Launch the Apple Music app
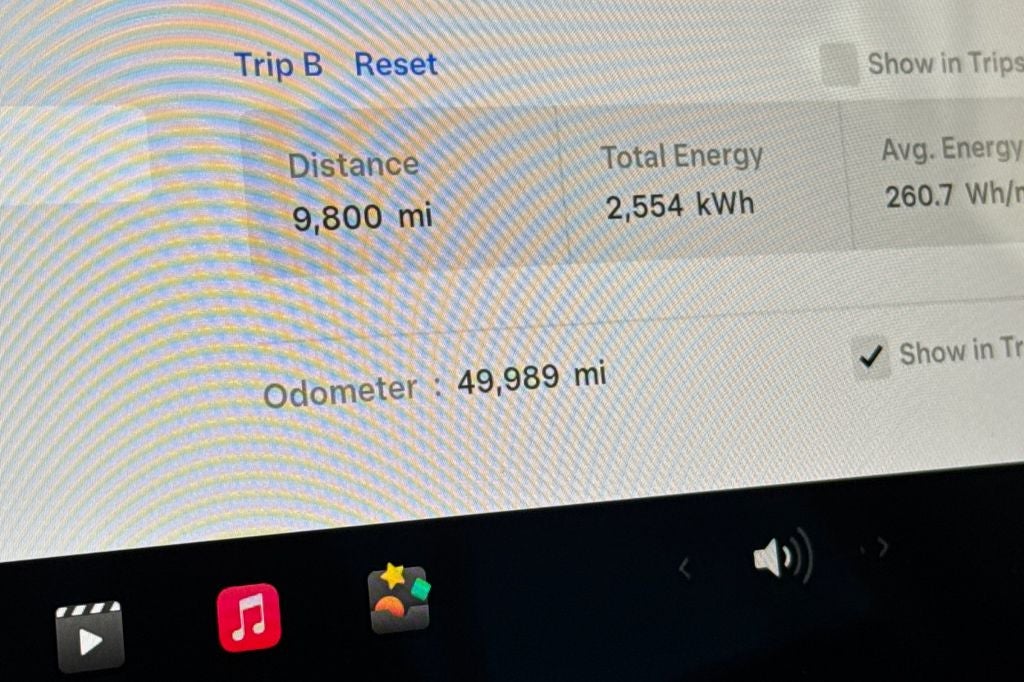This screenshot has width=1024, height=682. 248,617
